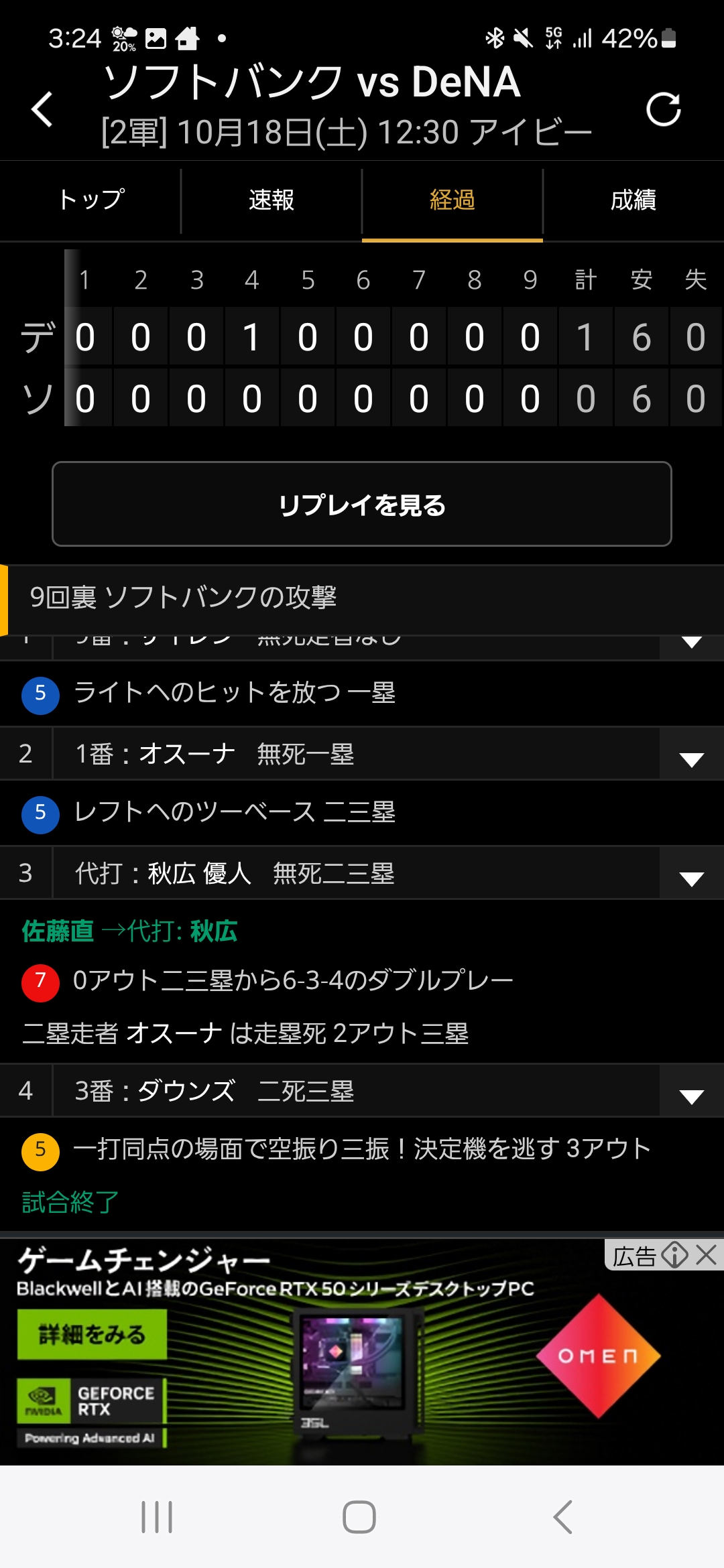
Task: Tap the リプレイを見る button
Action: tap(362, 505)
